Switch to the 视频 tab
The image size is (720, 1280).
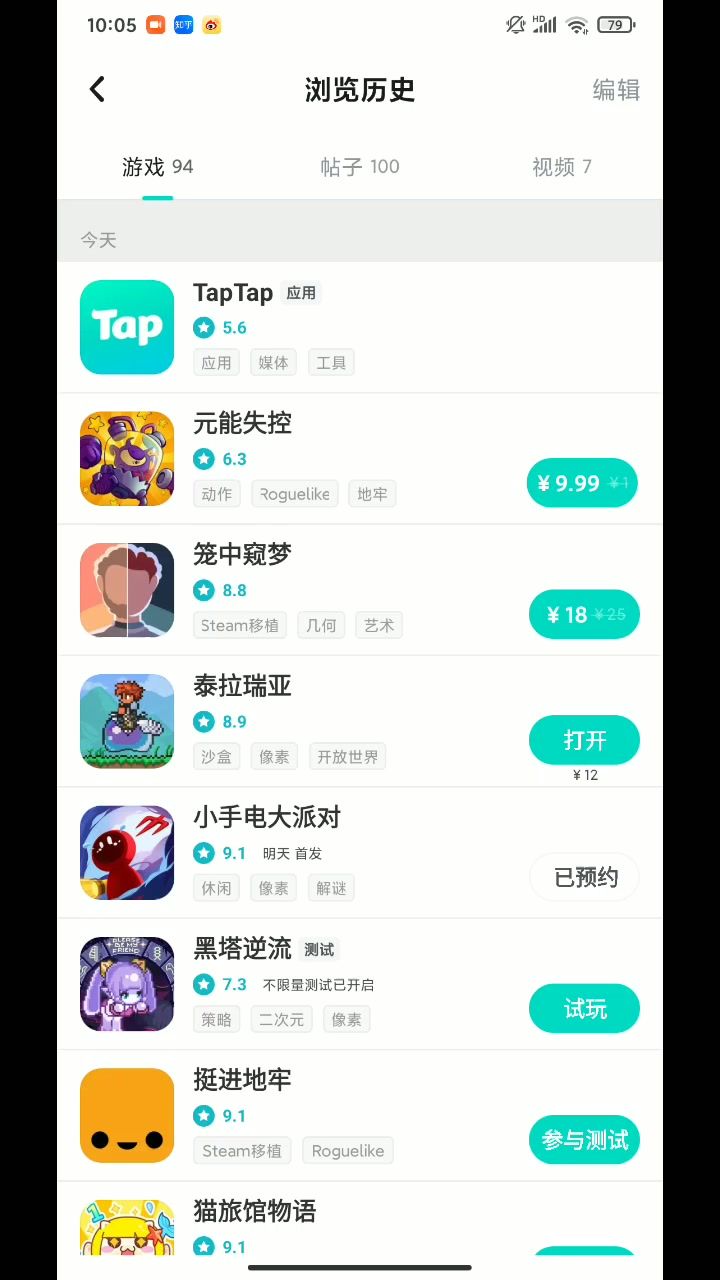click(x=561, y=167)
